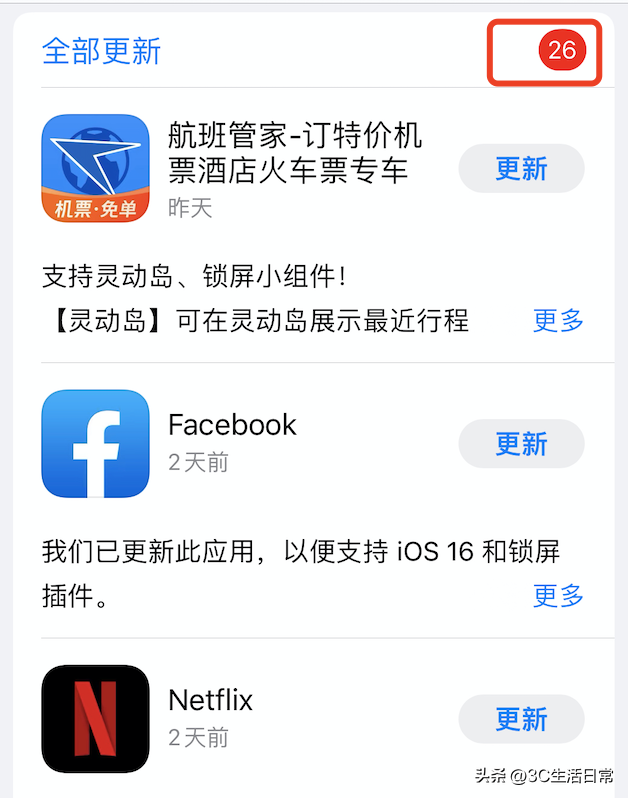Tap 全部更新 to update all apps
Screen dimensions: 628x798
[x=101, y=51]
